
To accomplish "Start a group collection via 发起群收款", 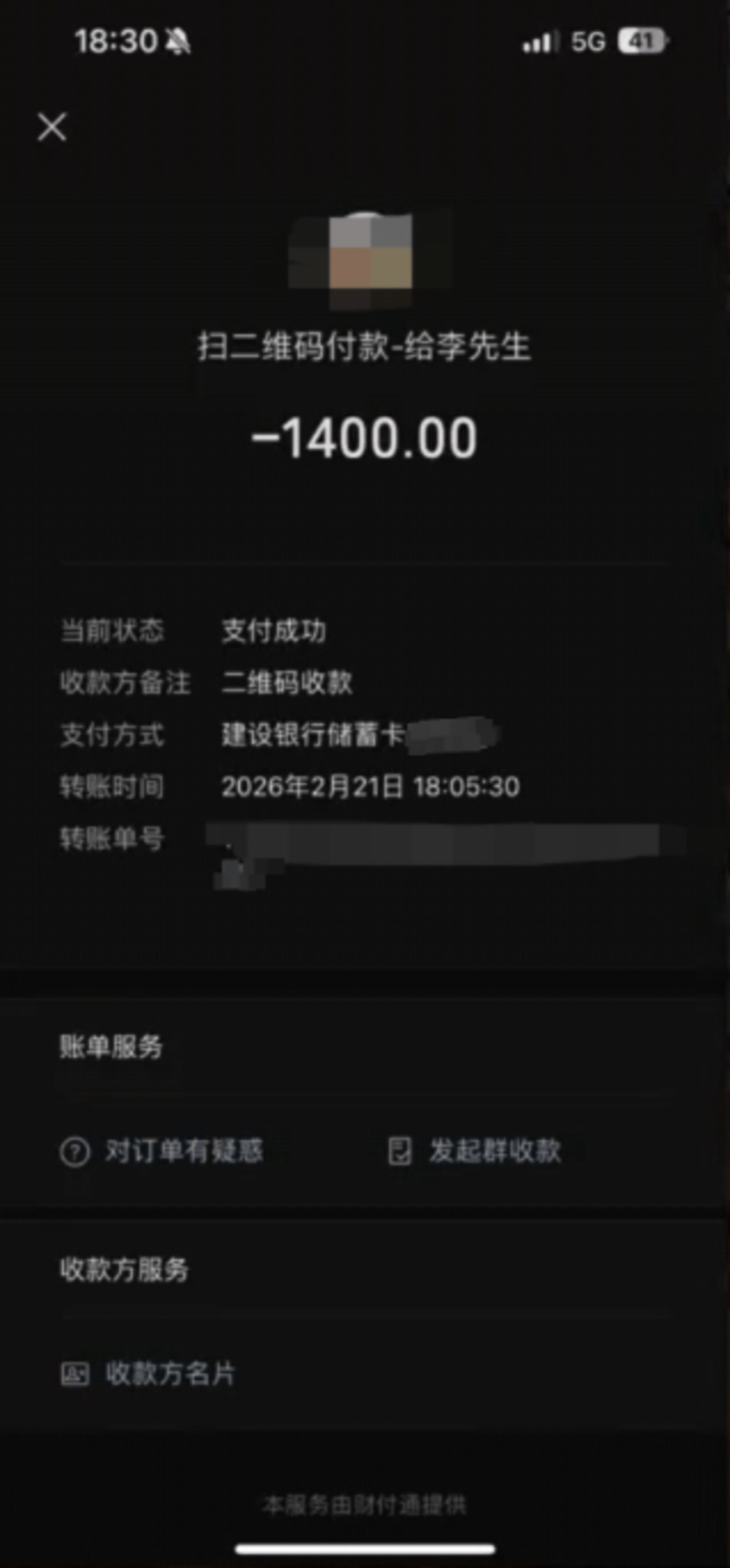I will [x=476, y=1151].
